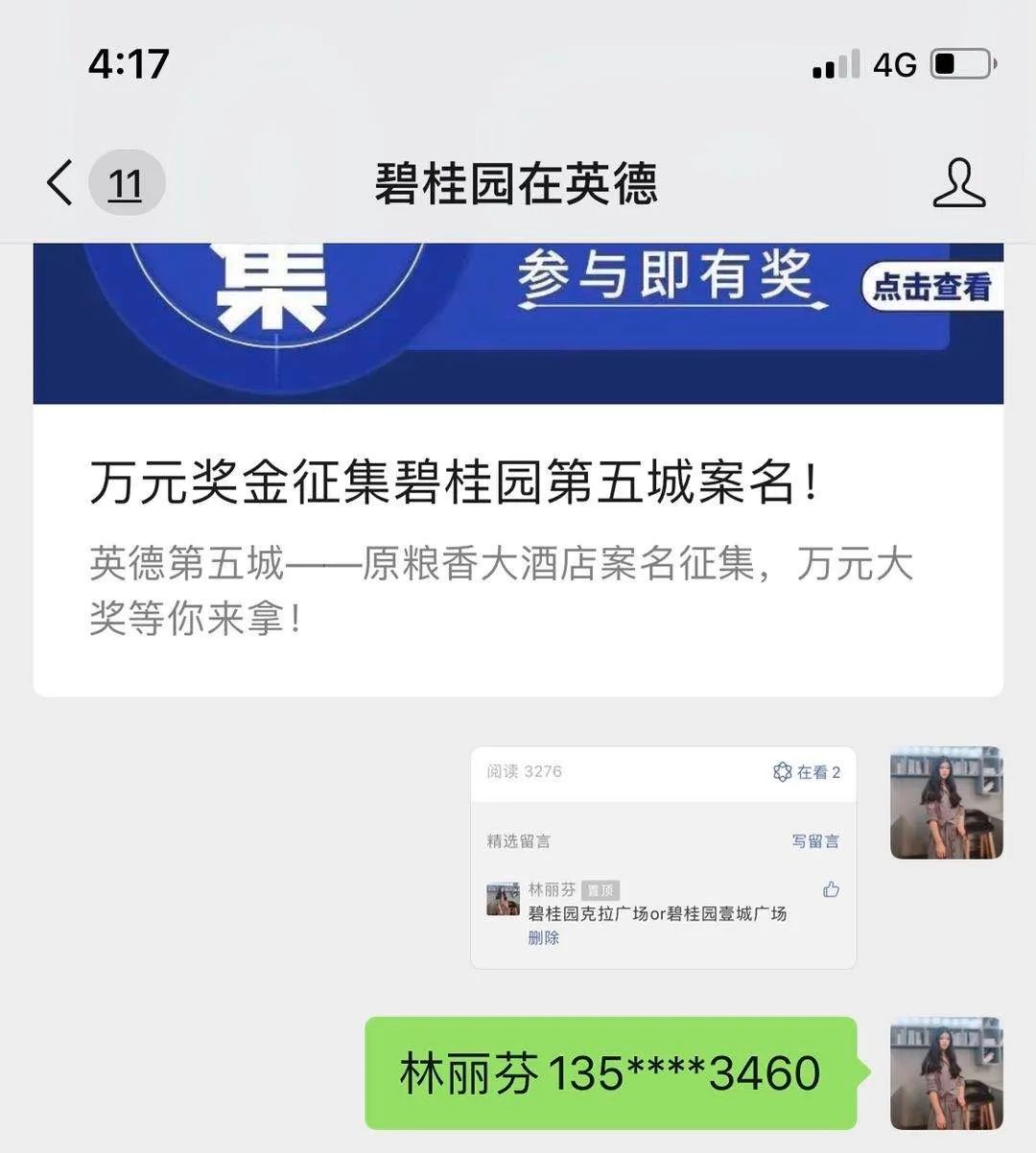Go back to the chat list
1036x1153 pixels.
[60, 182]
